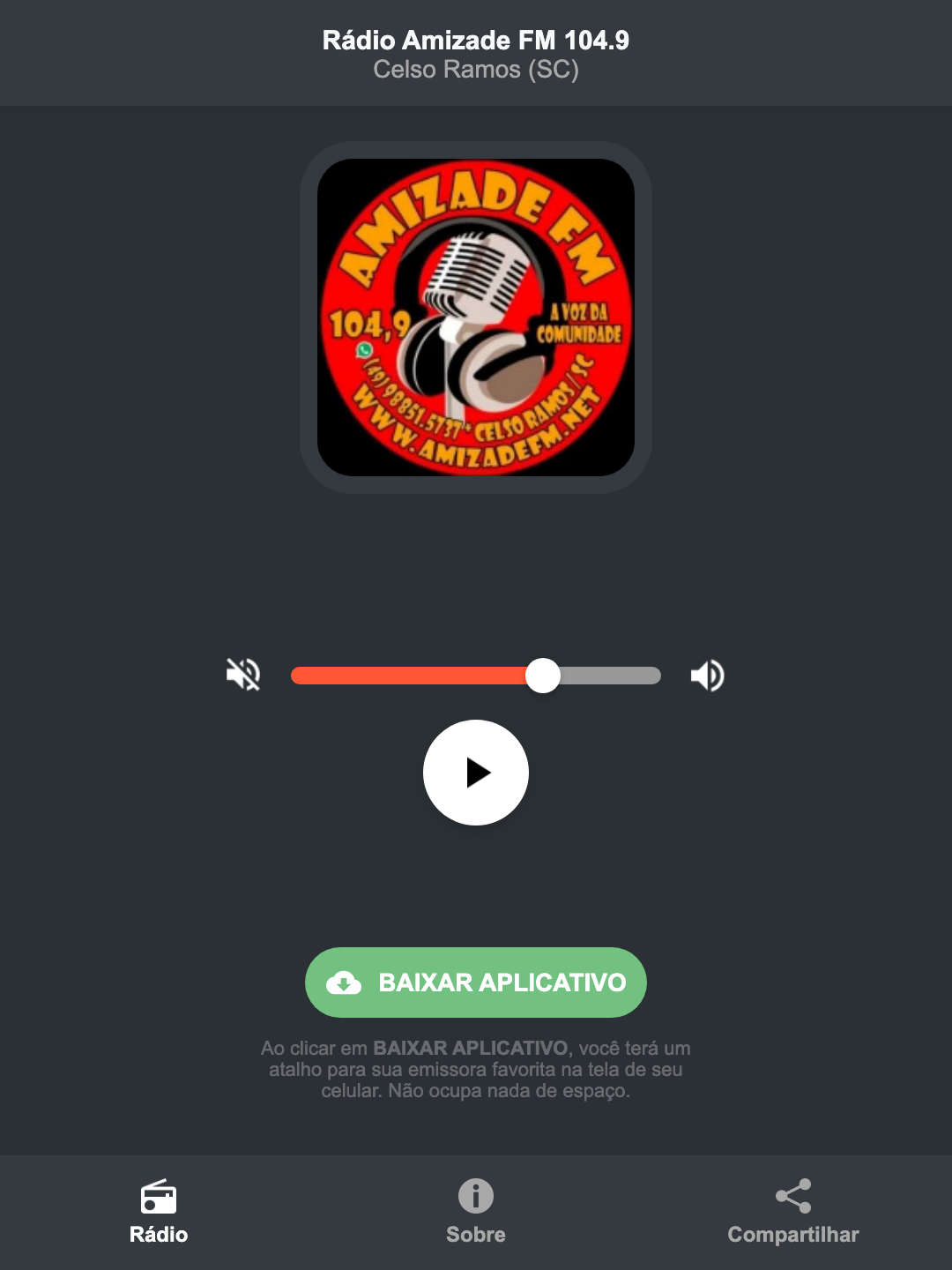Click the Sobre info icon

pos(475,1197)
